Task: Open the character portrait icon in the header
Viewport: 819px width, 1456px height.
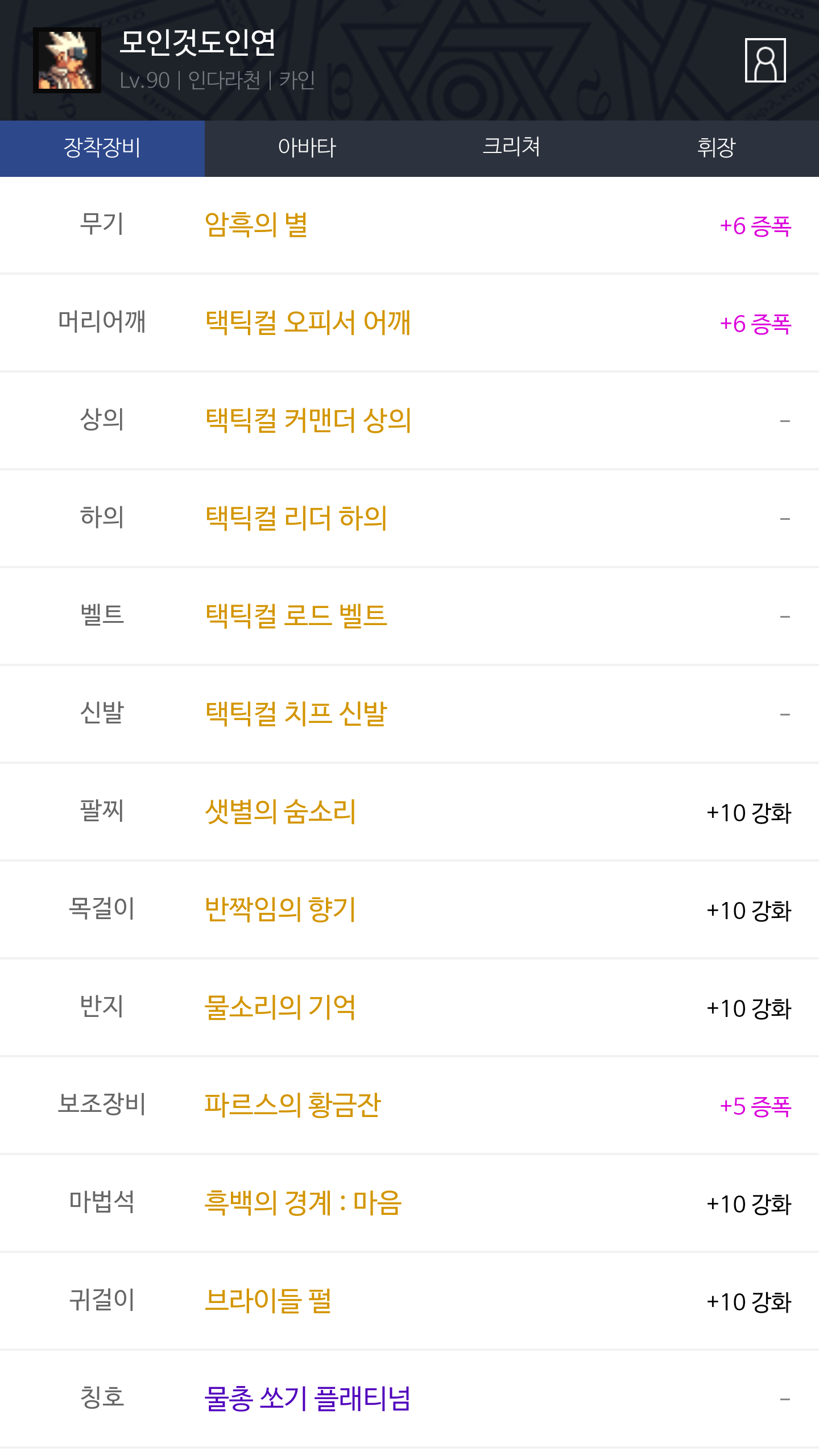Action: (765, 60)
